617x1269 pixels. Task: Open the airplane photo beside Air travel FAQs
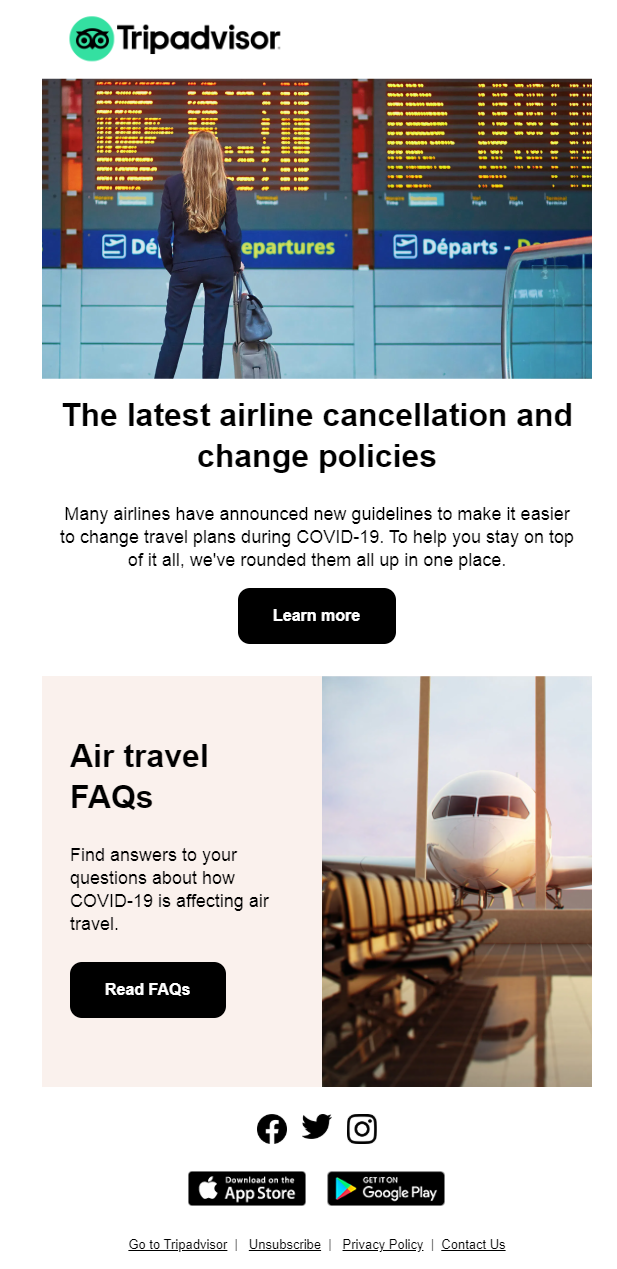pyautogui.click(x=457, y=881)
